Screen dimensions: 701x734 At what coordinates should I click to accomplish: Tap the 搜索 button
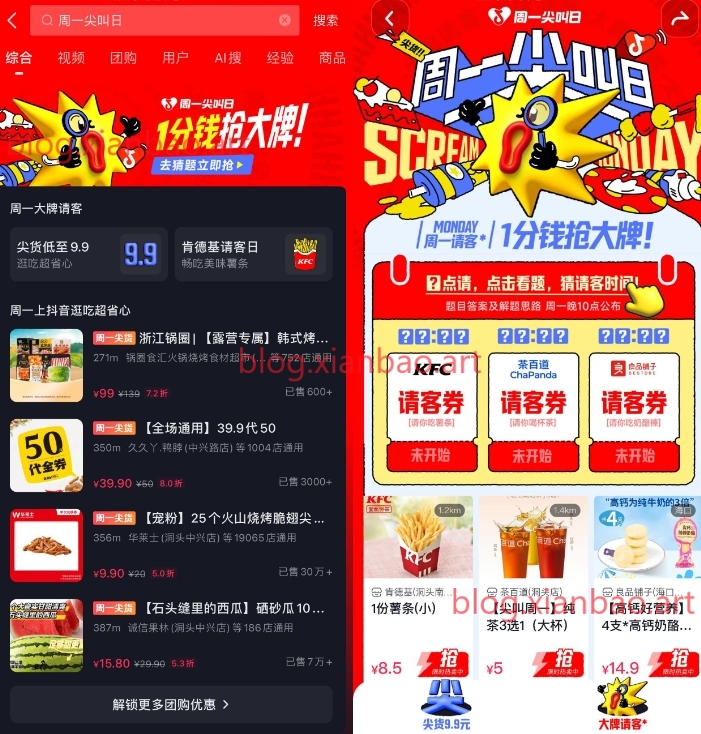click(x=326, y=20)
